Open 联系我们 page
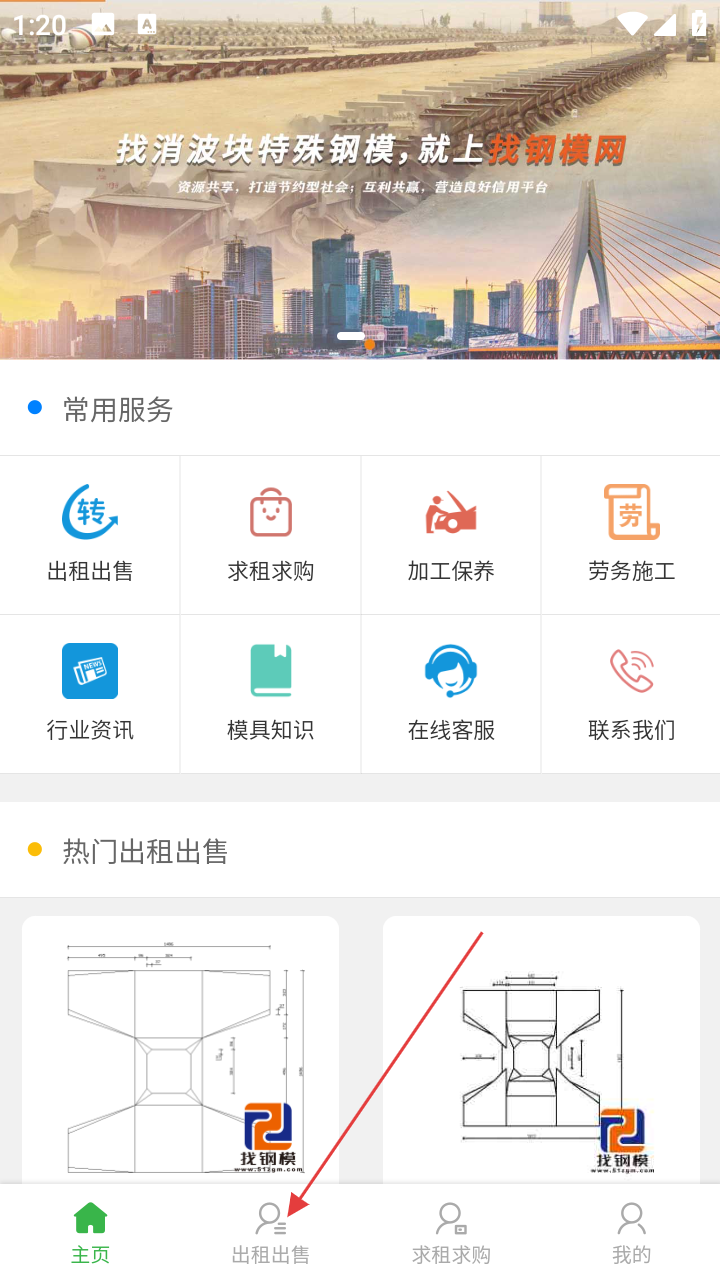Viewport: 720px width, 1280px height. [x=631, y=693]
